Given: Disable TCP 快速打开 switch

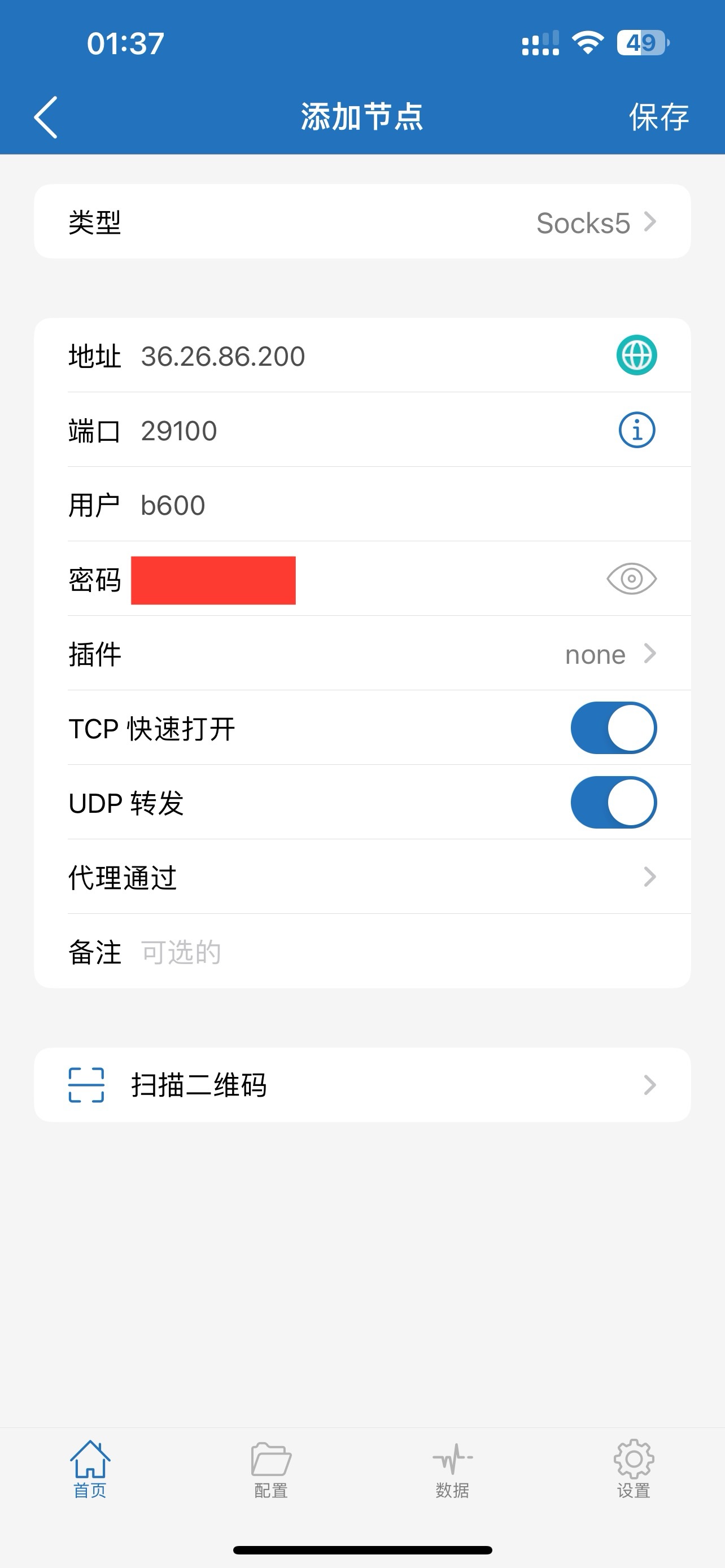Looking at the screenshot, I should tap(613, 728).
